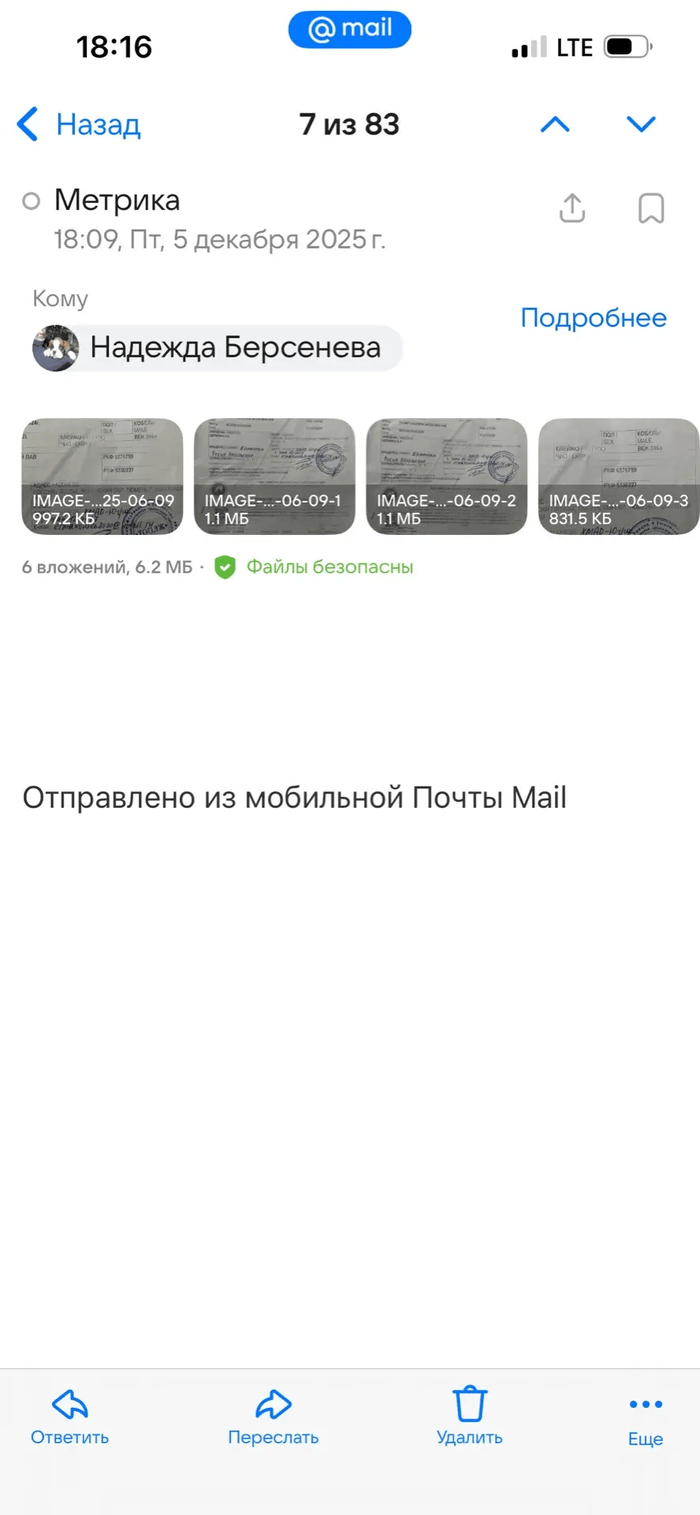
Task: Share this email via share icon
Action: 572,208
